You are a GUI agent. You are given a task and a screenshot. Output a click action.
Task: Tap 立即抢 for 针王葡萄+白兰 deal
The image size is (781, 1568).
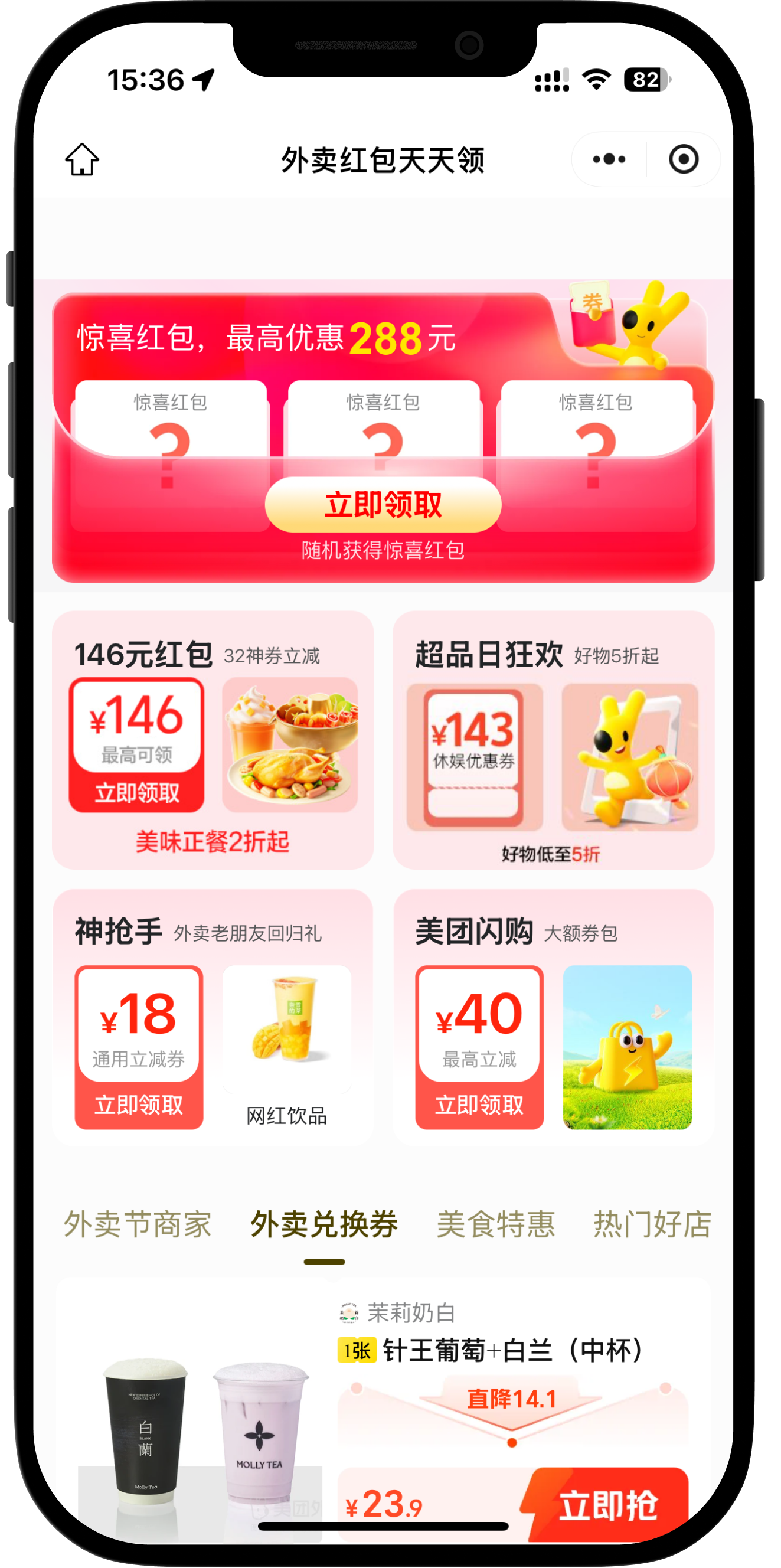607,1505
